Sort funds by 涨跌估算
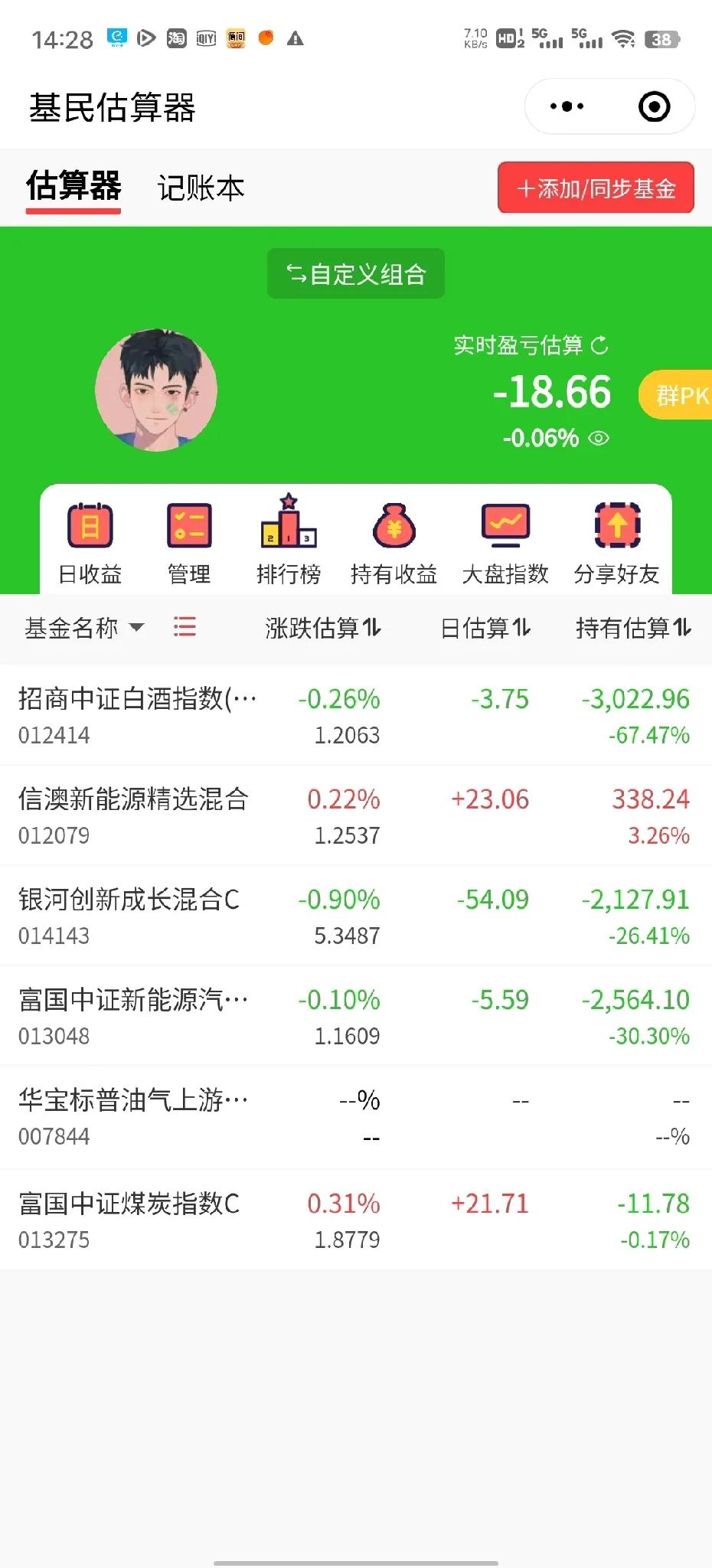712x1568 pixels. coord(323,629)
